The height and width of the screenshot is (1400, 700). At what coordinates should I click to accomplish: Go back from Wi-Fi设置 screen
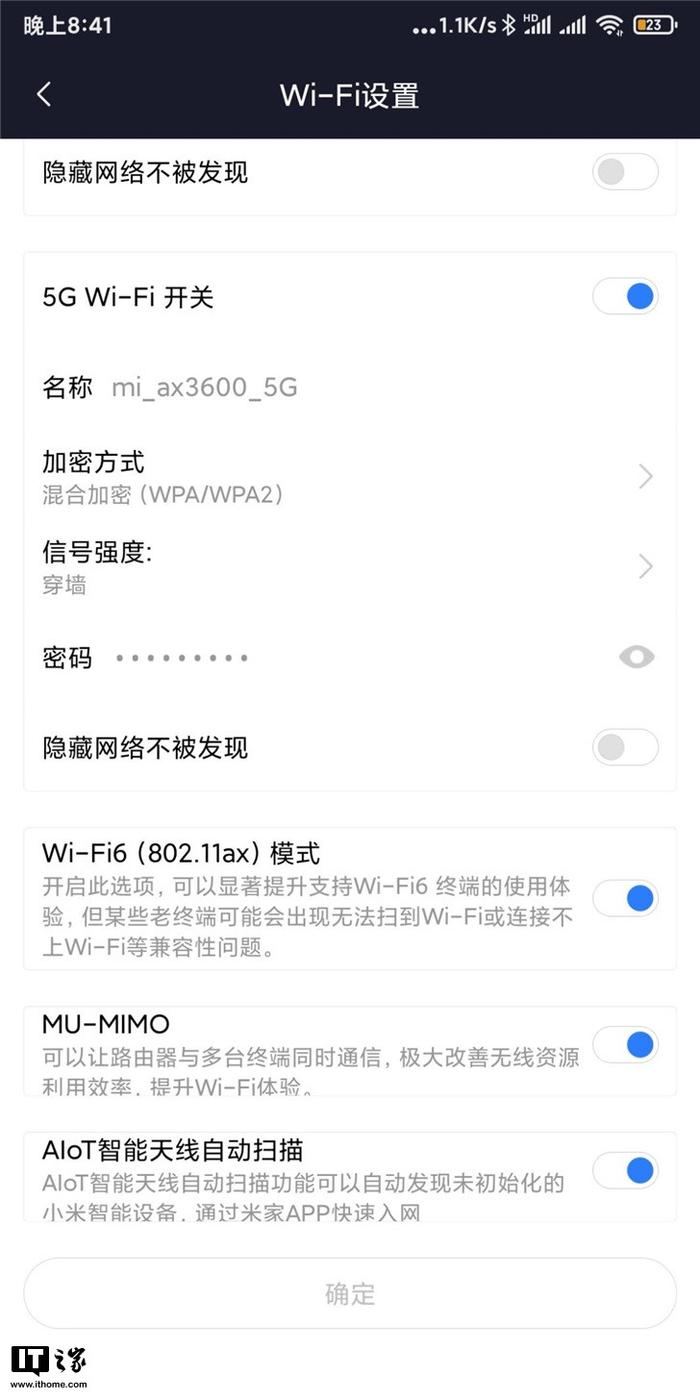tap(43, 95)
